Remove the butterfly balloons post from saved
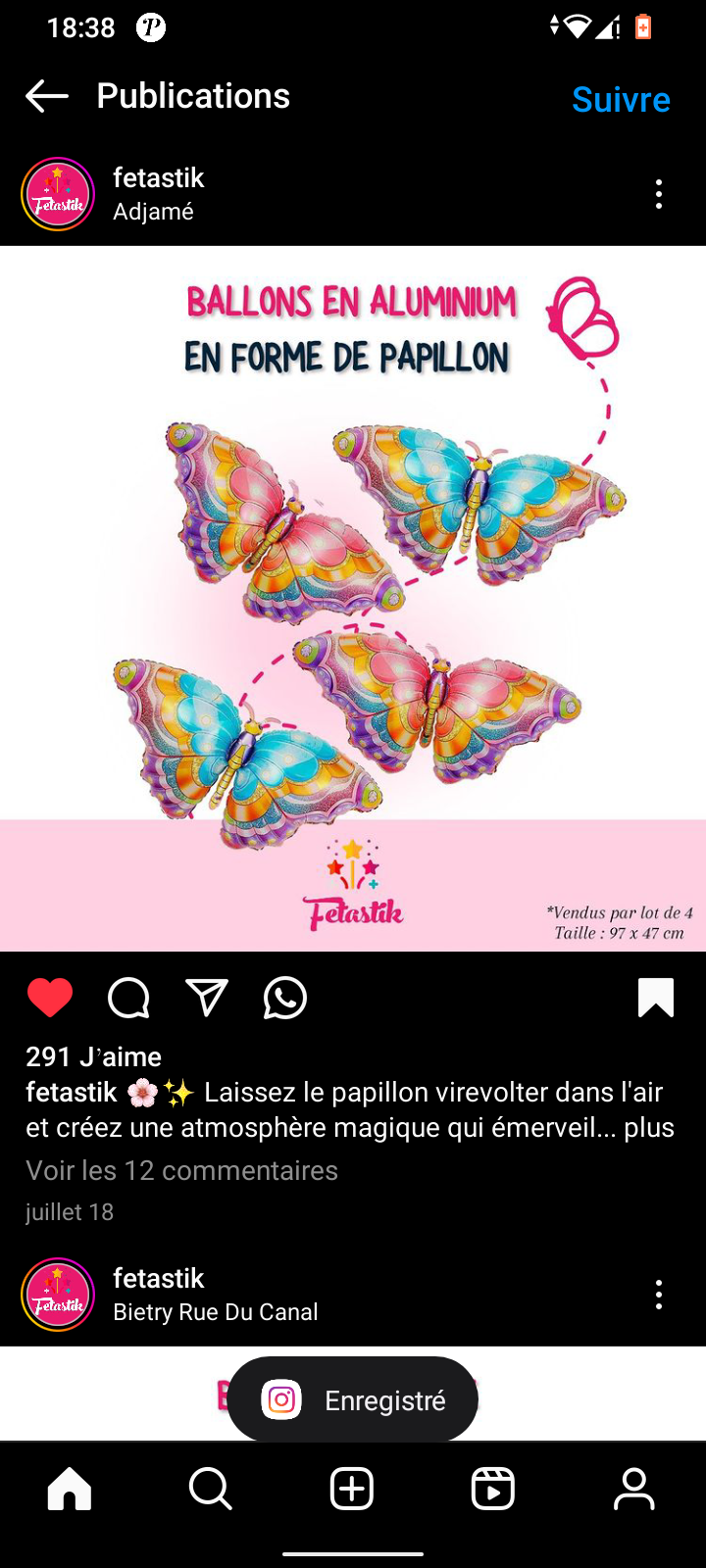The width and height of the screenshot is (706, 1568). click(x=656, y=999)
